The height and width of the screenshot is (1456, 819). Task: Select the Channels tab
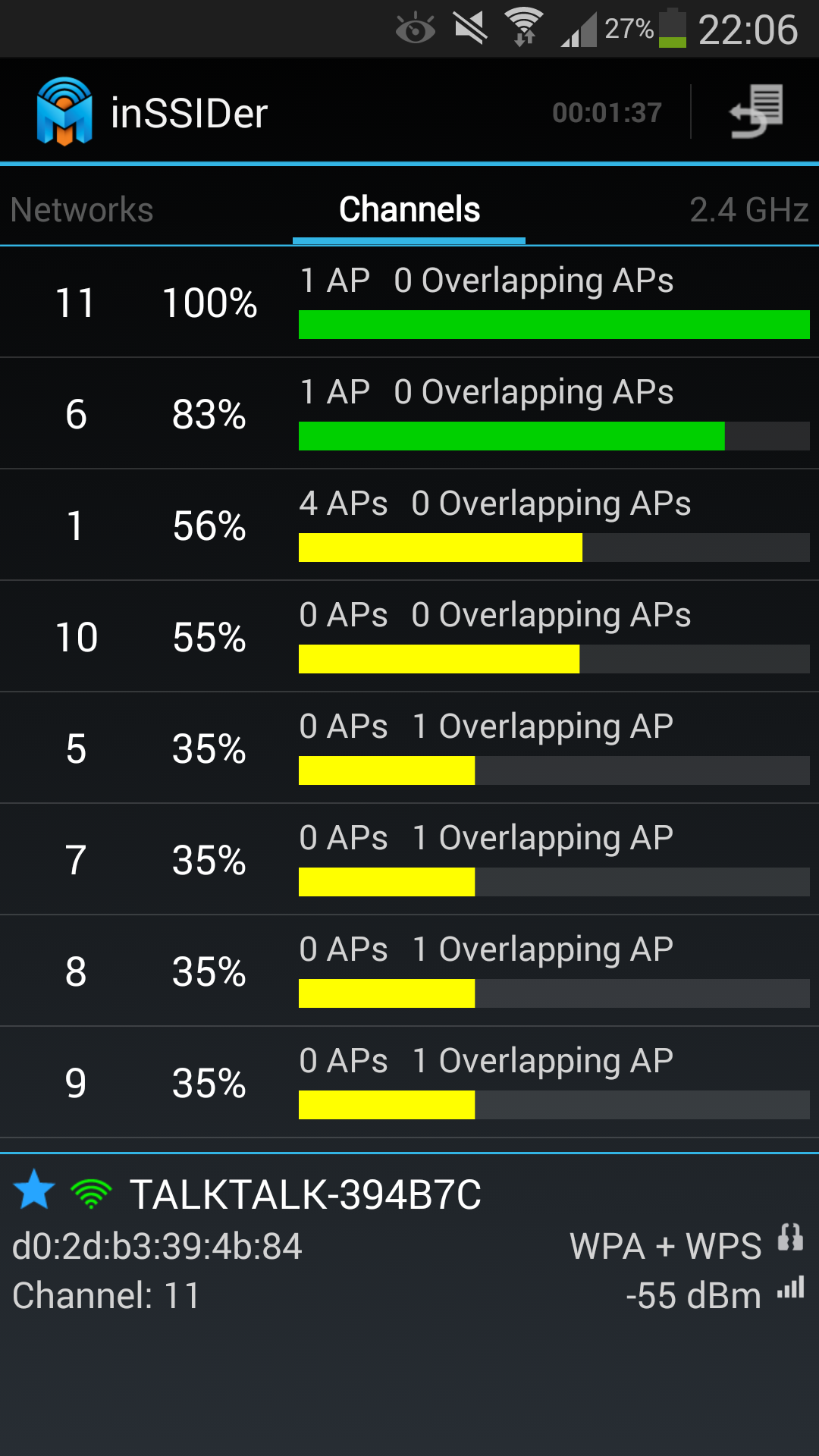click(409, 210)
